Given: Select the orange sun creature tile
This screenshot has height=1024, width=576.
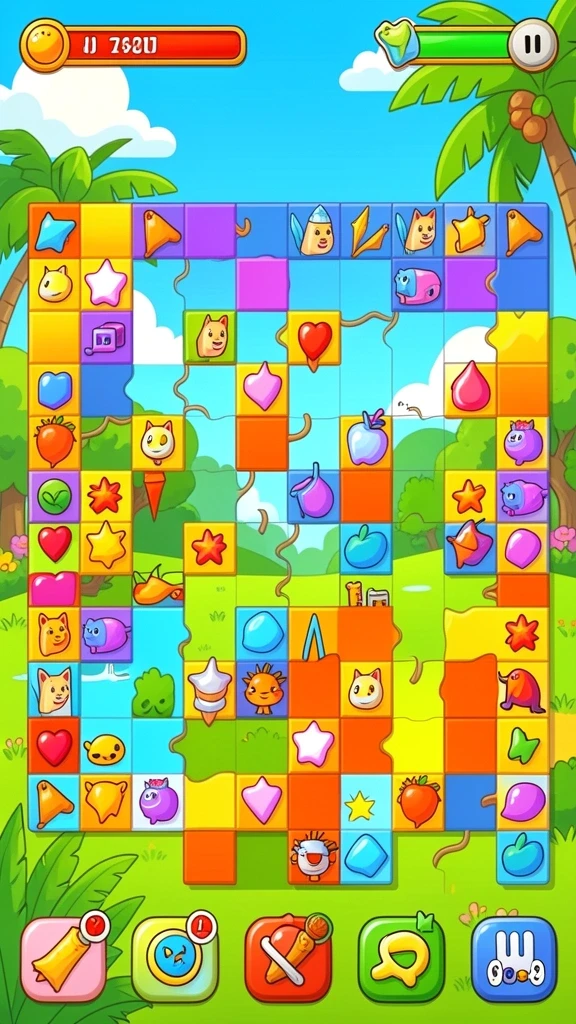Looking at the screenshot, I should pyautogui.click(x=263, y=688).
